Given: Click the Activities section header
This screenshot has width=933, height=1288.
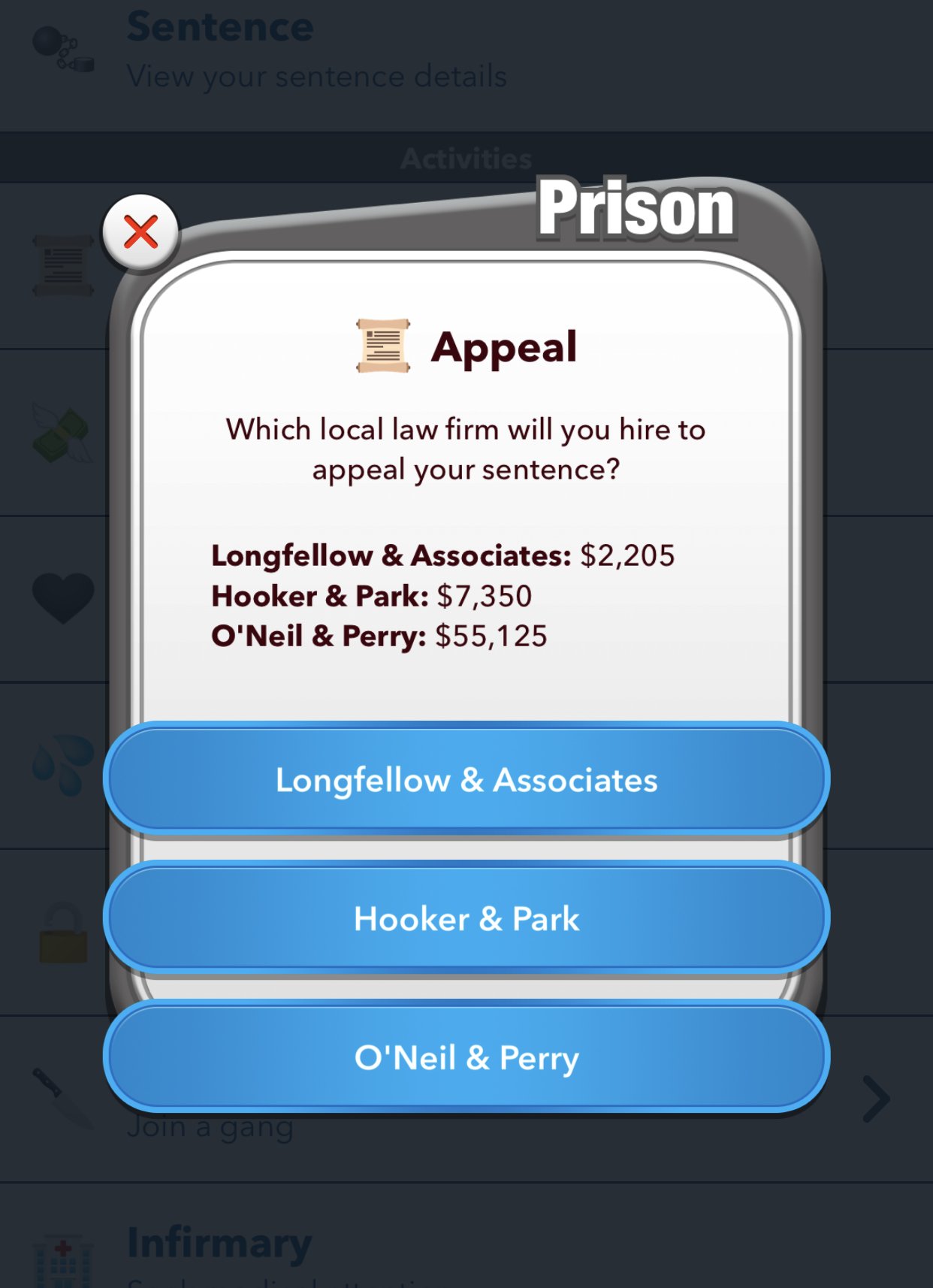Looking at the screenshot, I should click(x=466, y=157).
